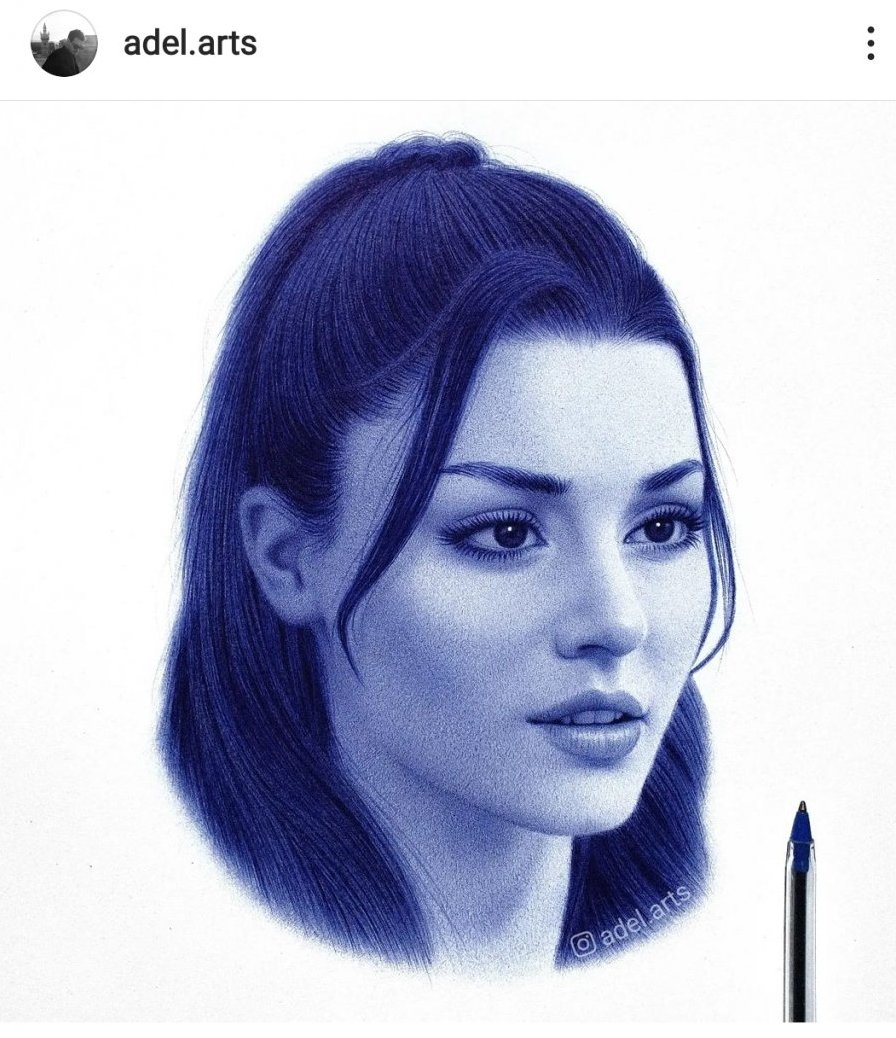Image resolution: width=896 pixels, height=1038 pixels.
Task: Open adel.arts profile picture
Action: 64,44
